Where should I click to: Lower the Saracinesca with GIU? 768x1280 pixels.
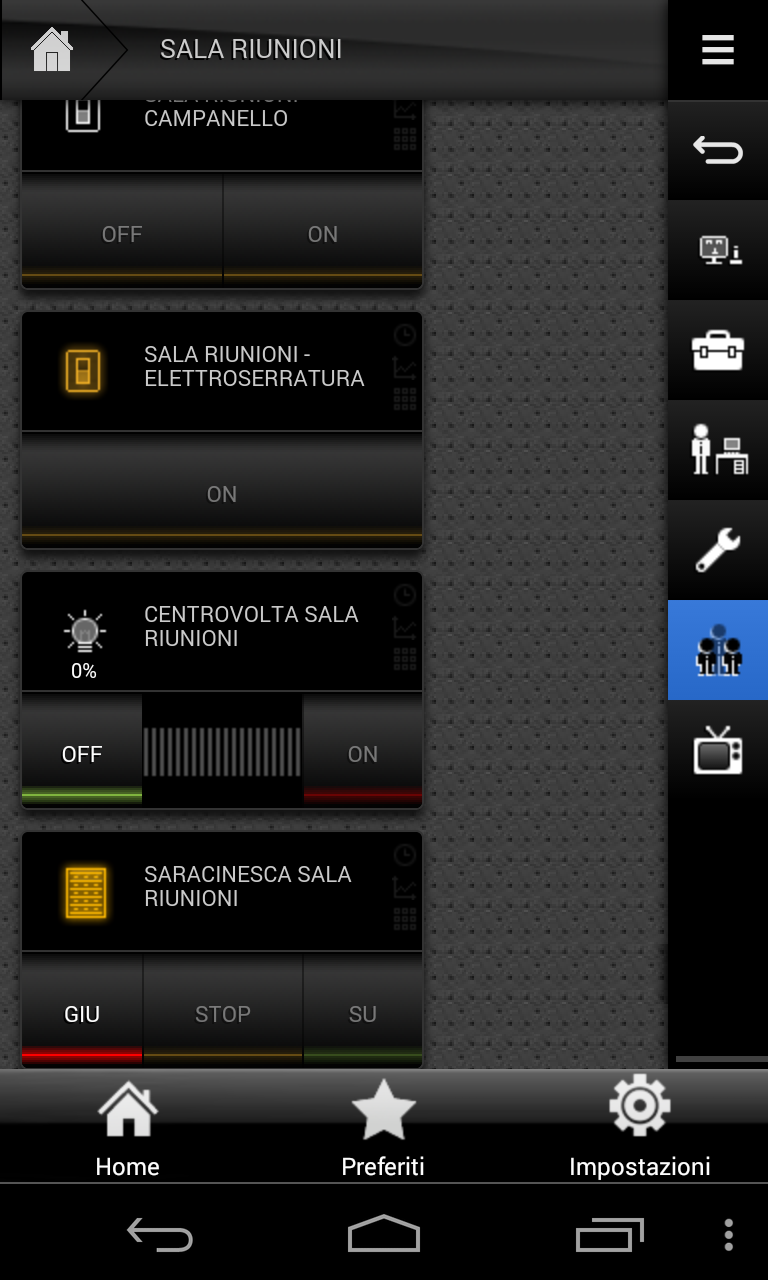[x=82, y=1014]
